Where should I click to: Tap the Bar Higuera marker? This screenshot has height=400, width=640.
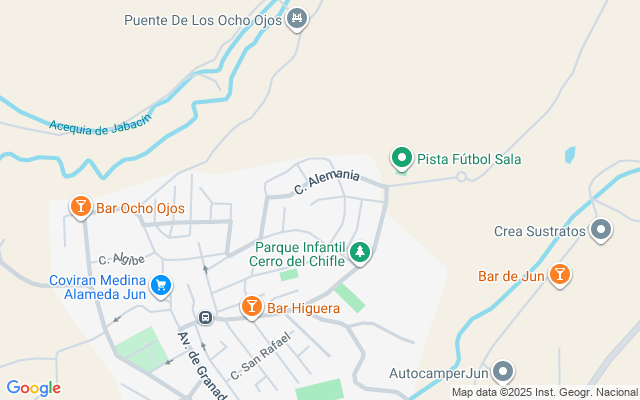252,307
